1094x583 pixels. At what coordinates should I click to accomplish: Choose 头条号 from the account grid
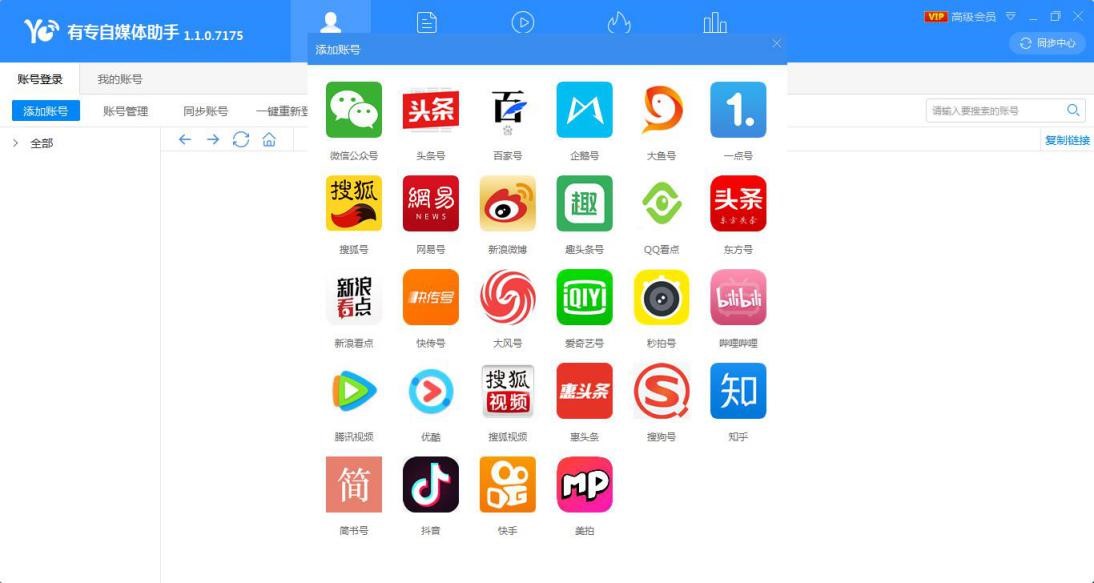431,110
